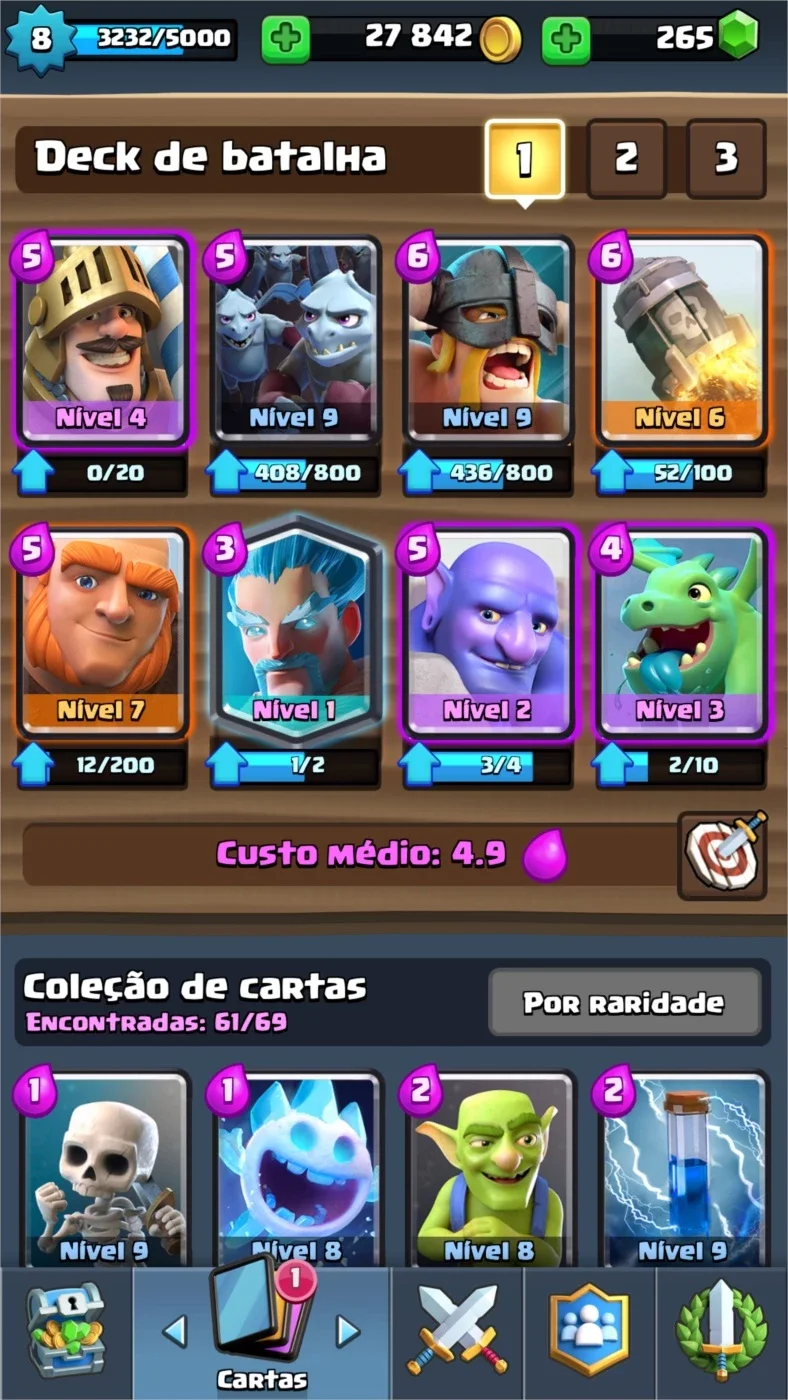Image resolution: width=788 pixels, height=1400 pixels.
Task: Add more gold with the green plus
Action: 286,39
